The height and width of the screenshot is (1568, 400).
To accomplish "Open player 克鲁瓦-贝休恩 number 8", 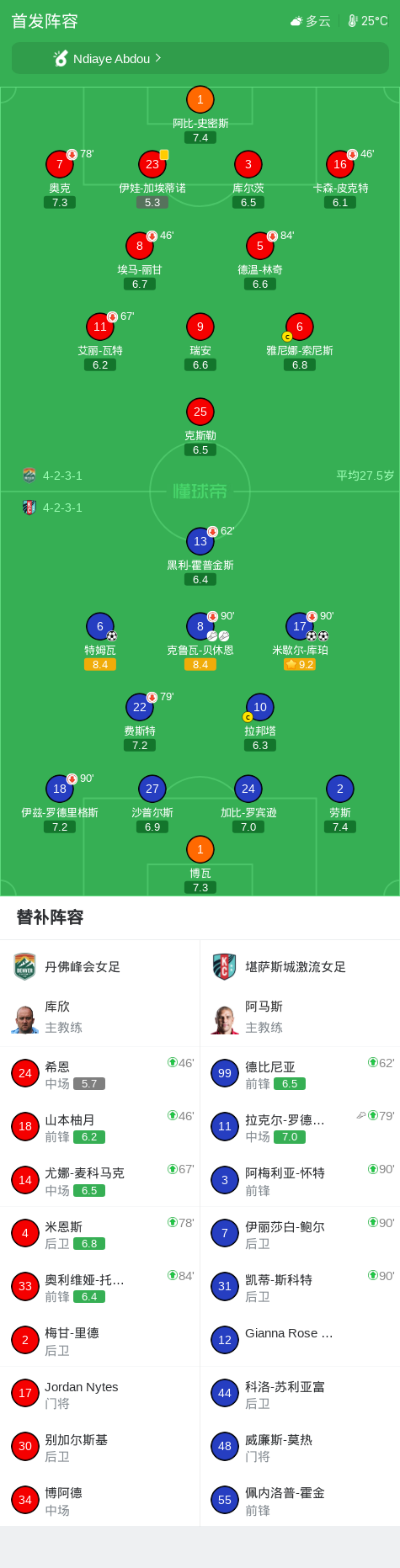I will click(200, 641).
